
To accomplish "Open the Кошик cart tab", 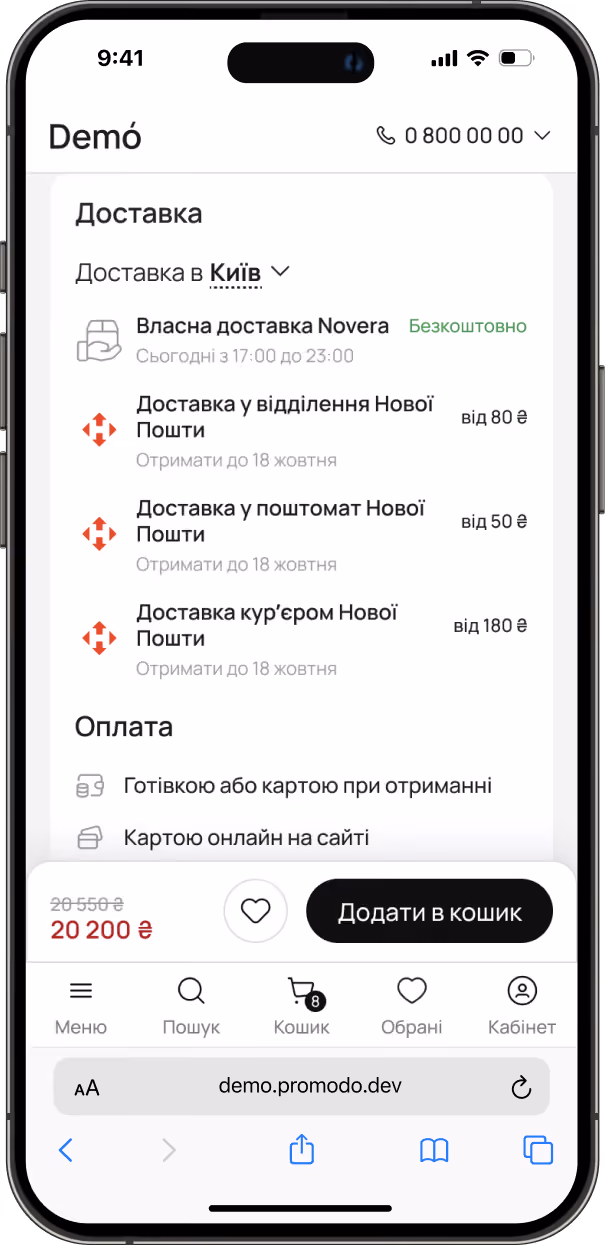I will click(302, 1006).
